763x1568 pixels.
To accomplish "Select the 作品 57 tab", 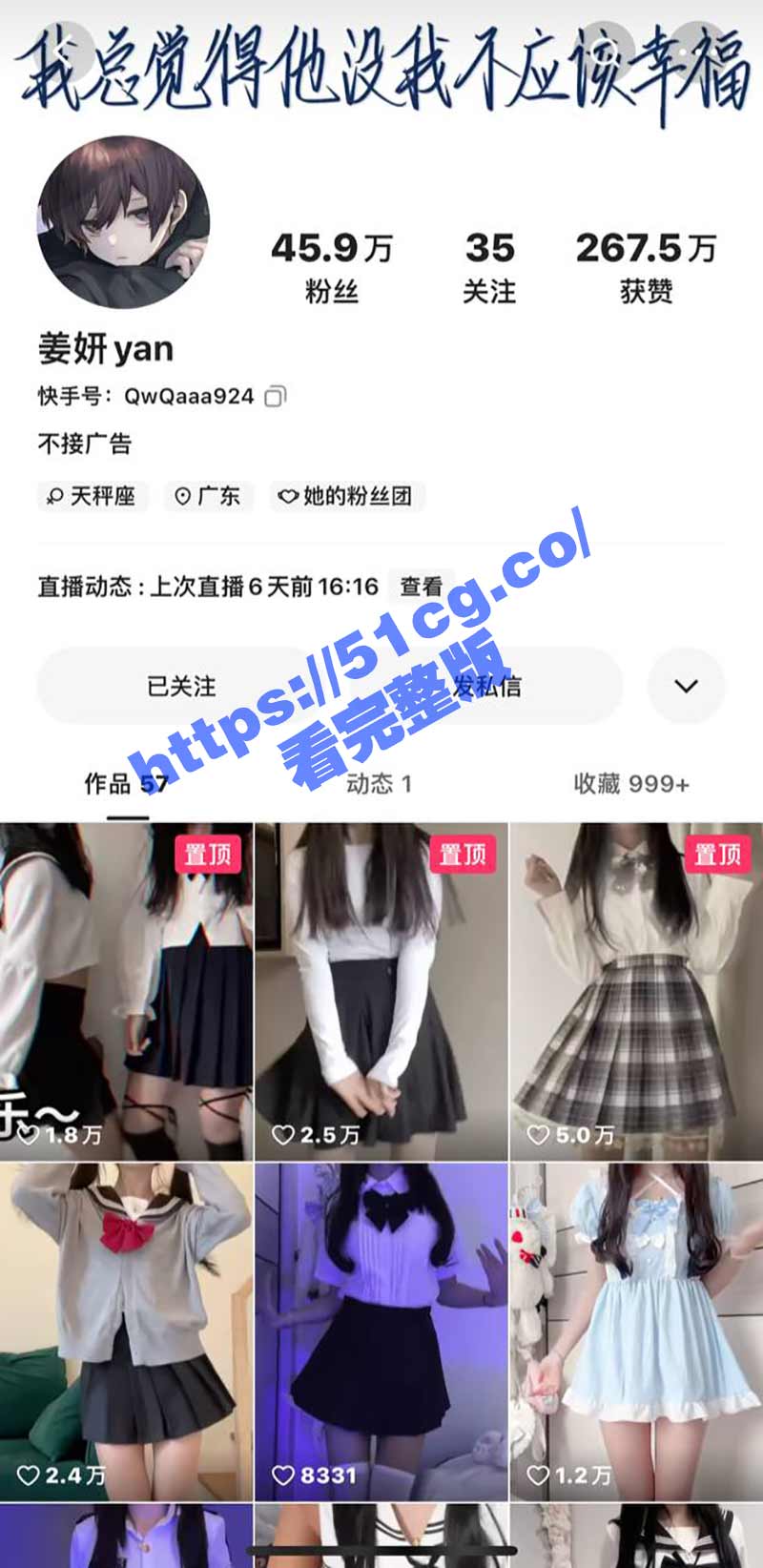I will pos(125,784).
